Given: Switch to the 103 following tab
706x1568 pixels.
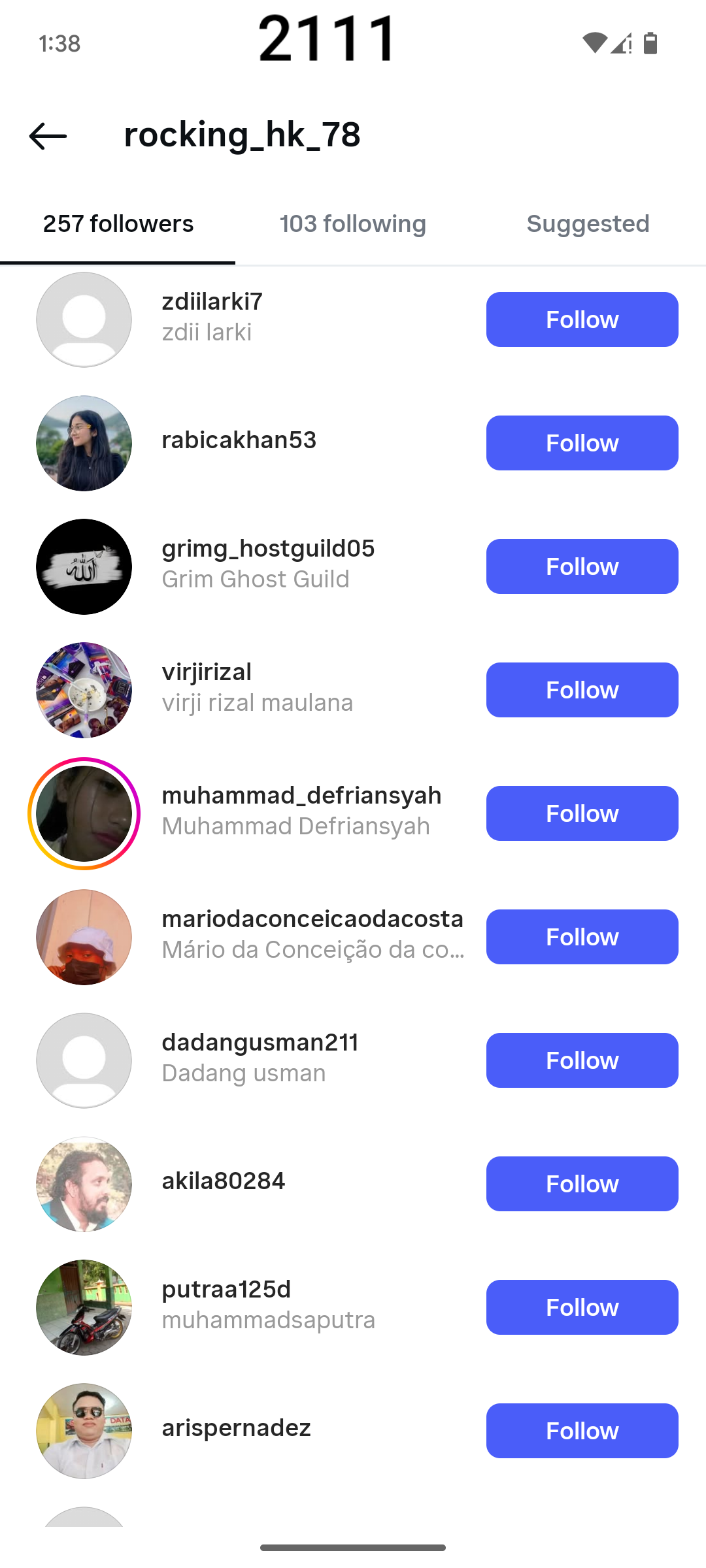Looking at the screenshot, I should [352, 224].
